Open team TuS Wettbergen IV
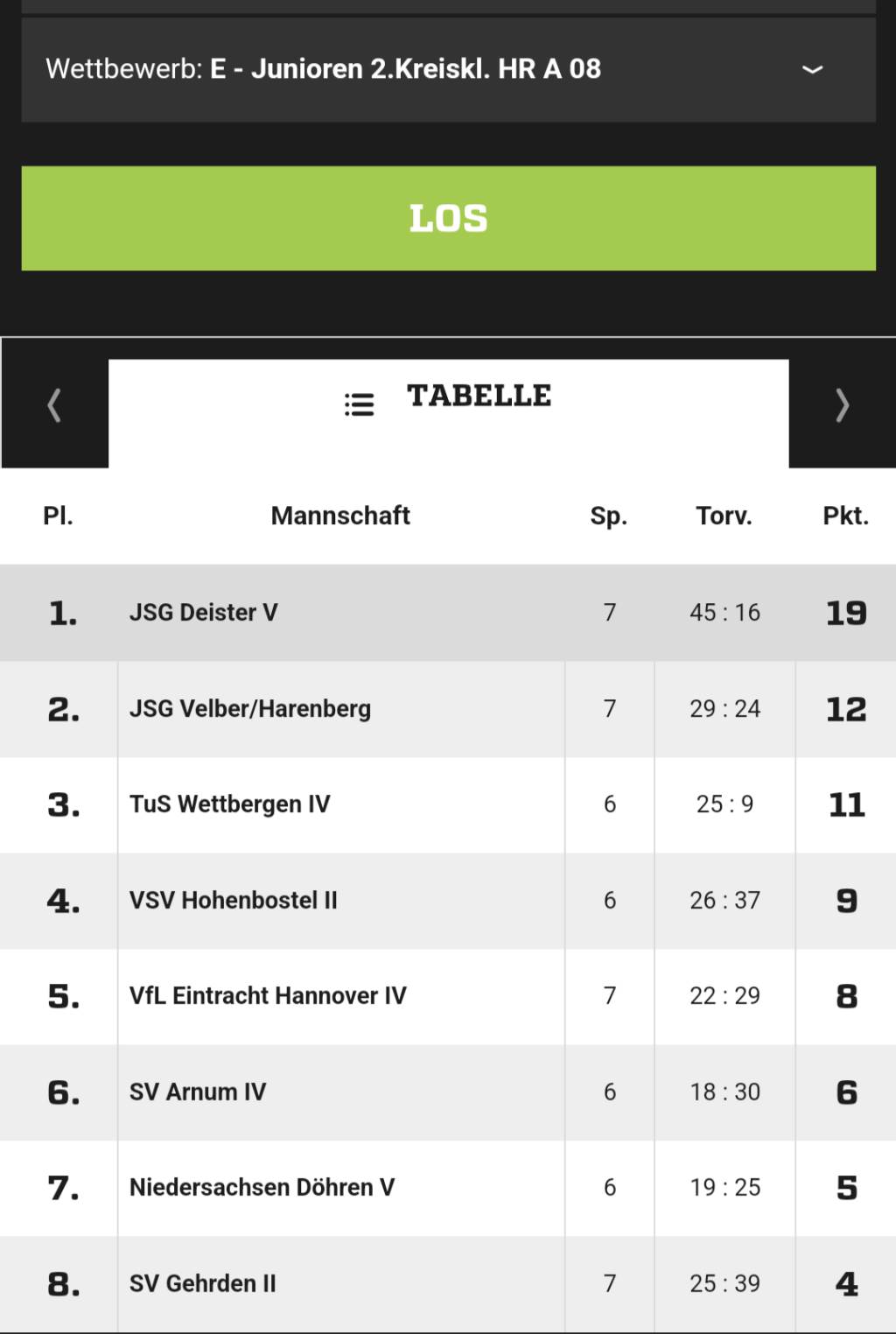 coord(230,804)
